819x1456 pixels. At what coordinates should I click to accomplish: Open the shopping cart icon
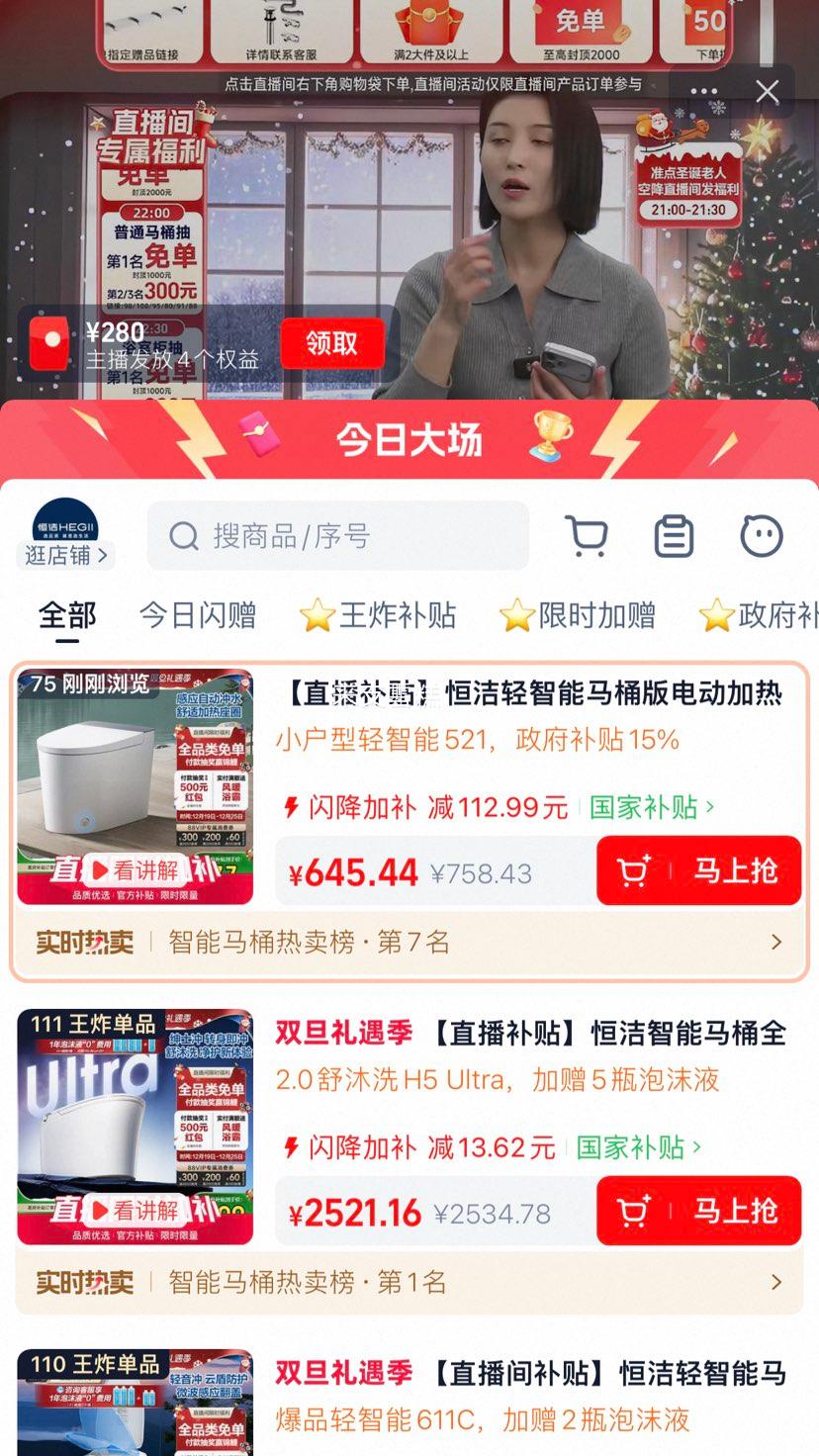click(589, 535)
